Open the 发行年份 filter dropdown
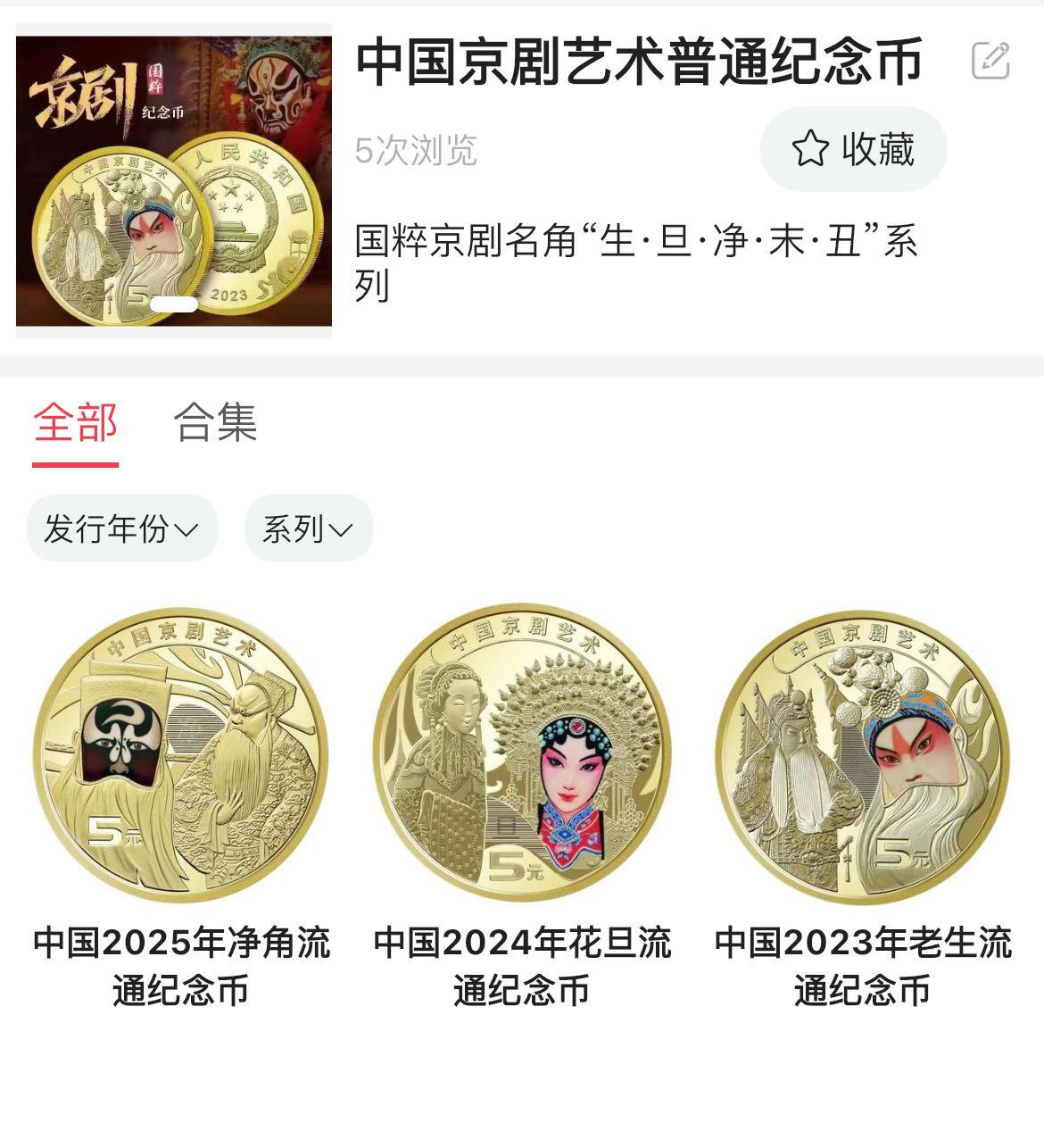 pos(123,528)
